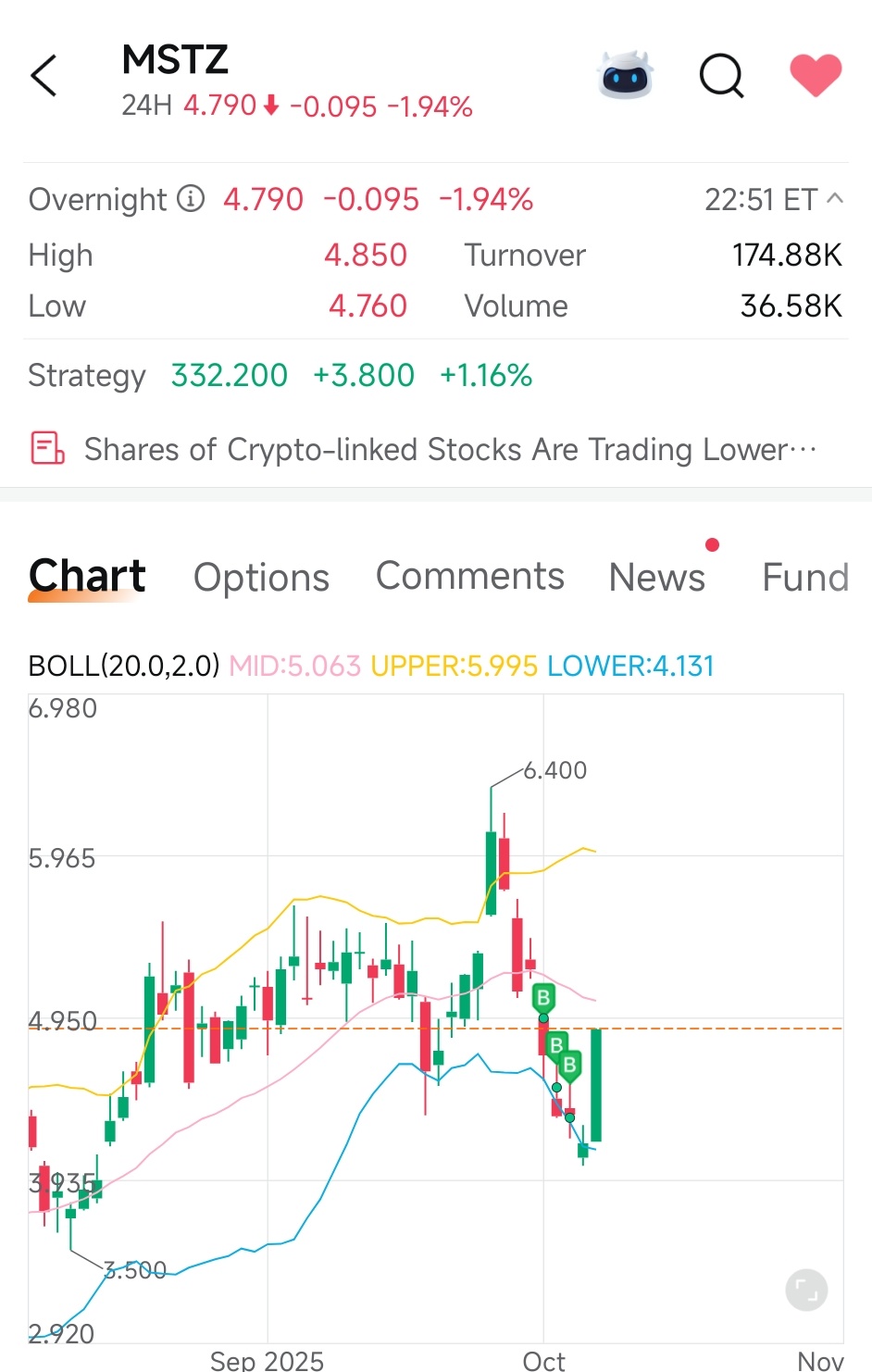
Task: Switch to the Fund tab
Action: 804,577
